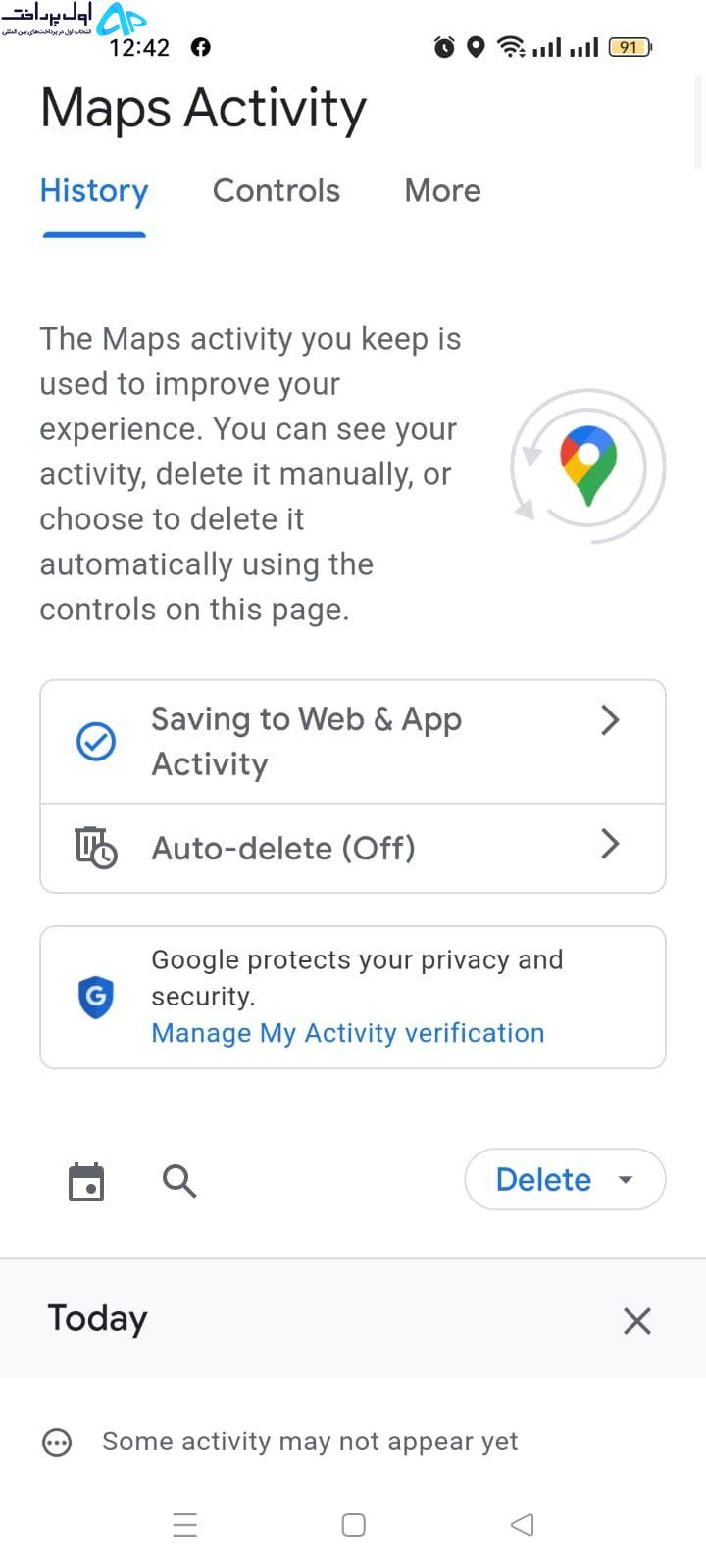Open Manage My Activity verification link
Image resolution: width=706 pixels, height=1568 pixels.
[x=348, y=1033]
